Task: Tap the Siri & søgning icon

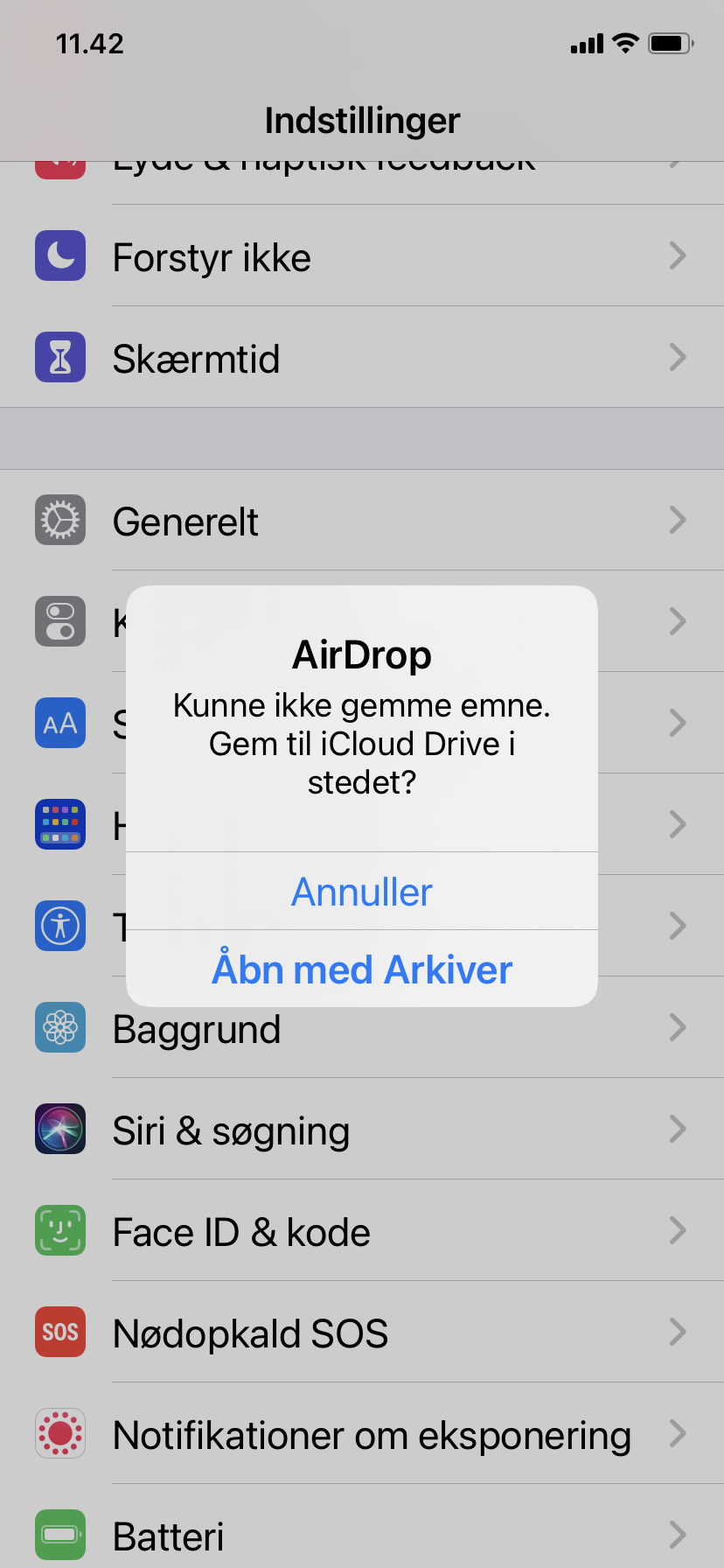Action: point(59,1129)
